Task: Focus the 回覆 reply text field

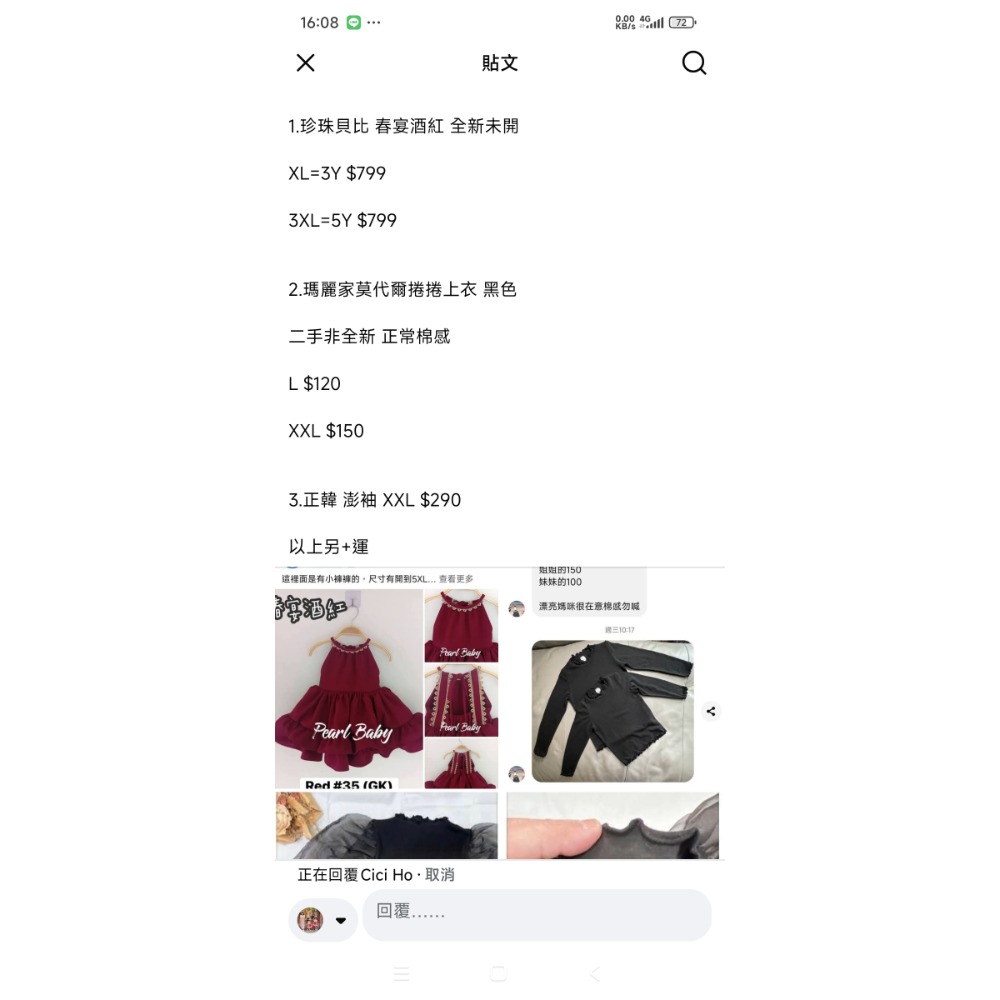Action: [x=537, y=914]
